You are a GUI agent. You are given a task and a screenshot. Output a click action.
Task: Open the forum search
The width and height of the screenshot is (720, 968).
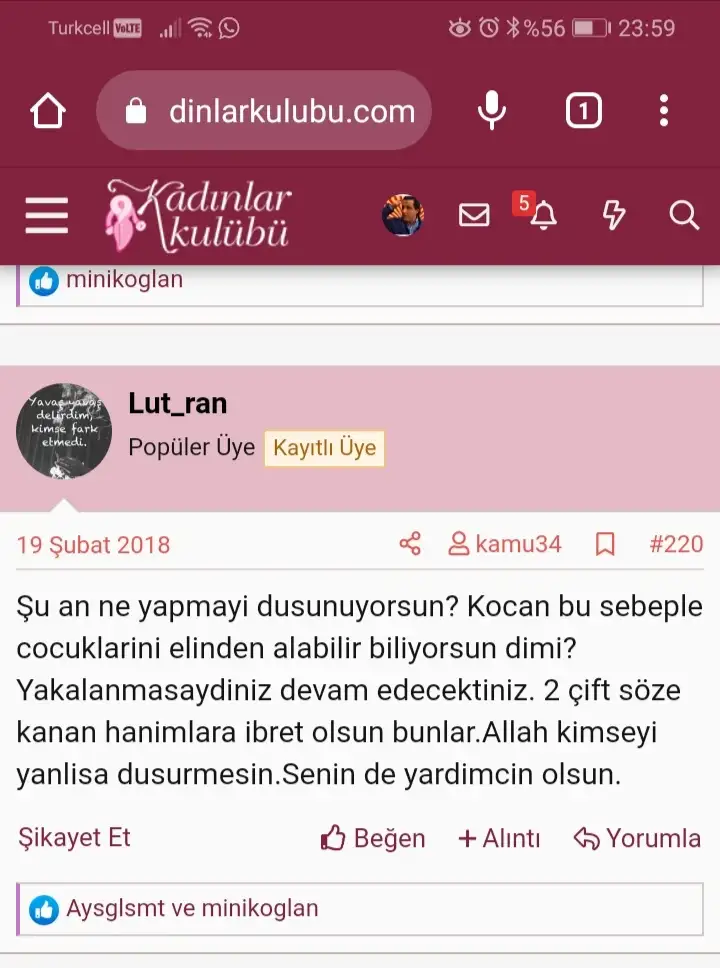pos(684,215)
